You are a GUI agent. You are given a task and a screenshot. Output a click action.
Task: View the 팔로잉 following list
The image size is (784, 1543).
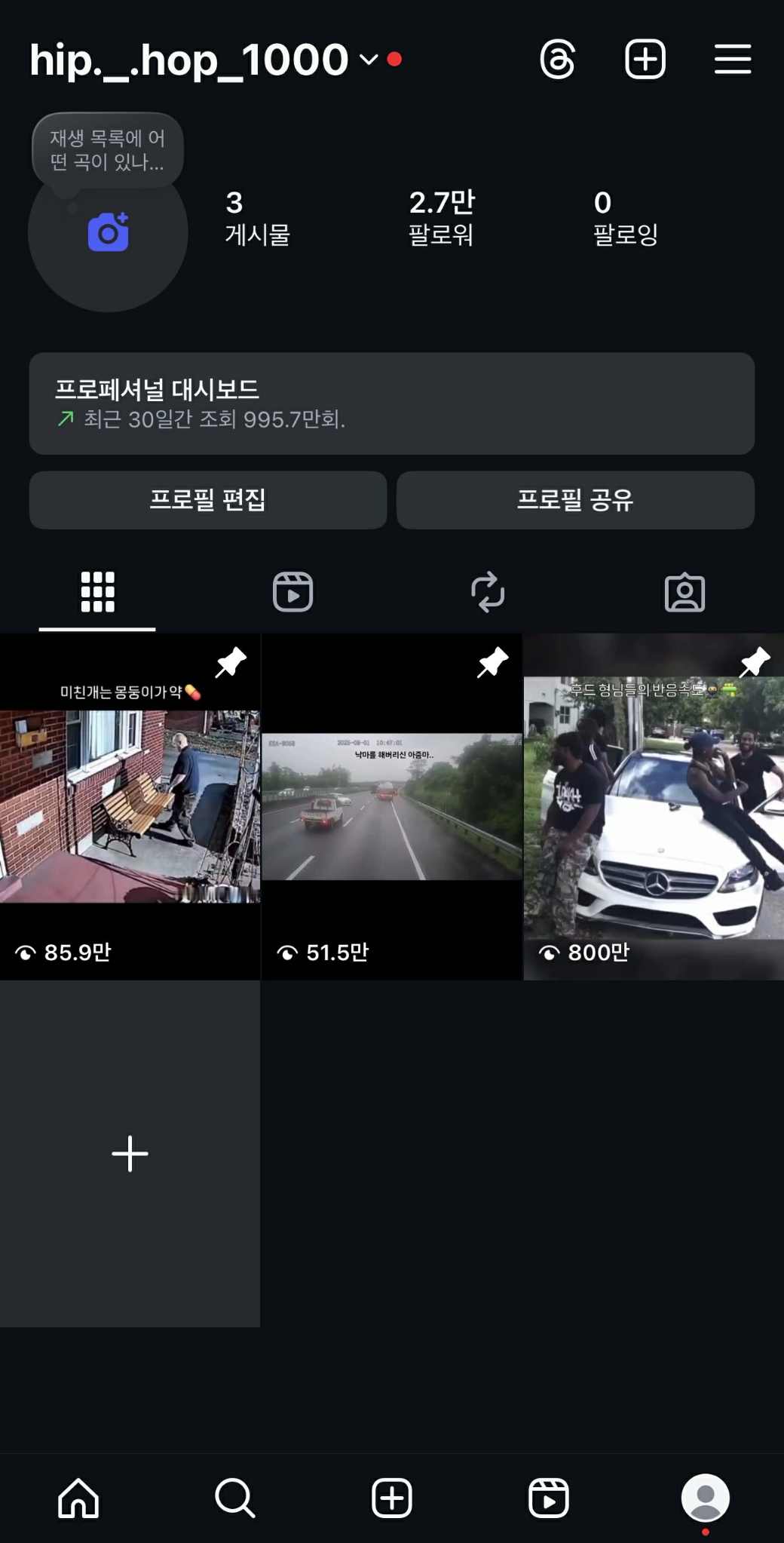(x=625, y=217)
